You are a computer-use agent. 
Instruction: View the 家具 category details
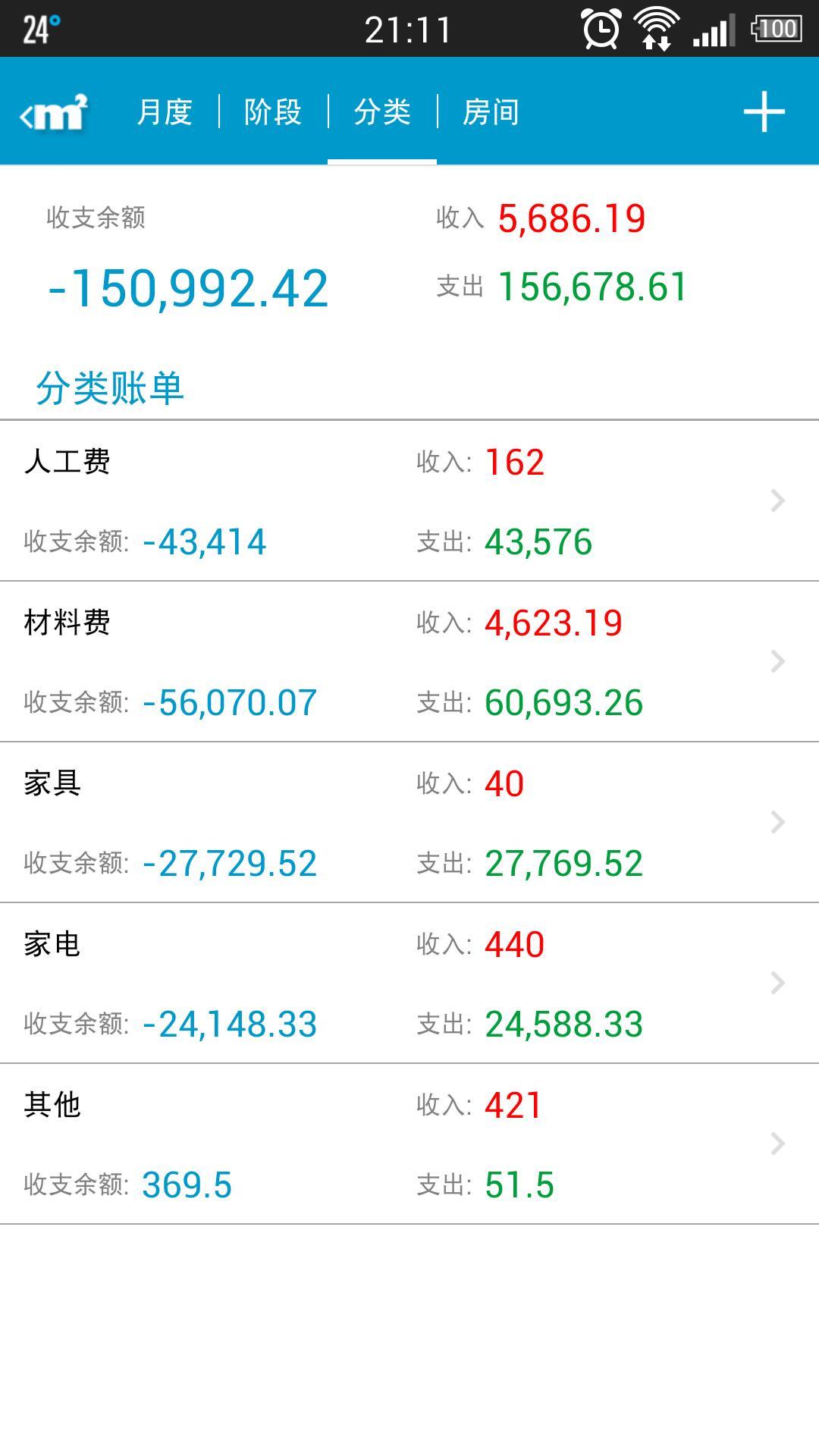coord(409,823)
